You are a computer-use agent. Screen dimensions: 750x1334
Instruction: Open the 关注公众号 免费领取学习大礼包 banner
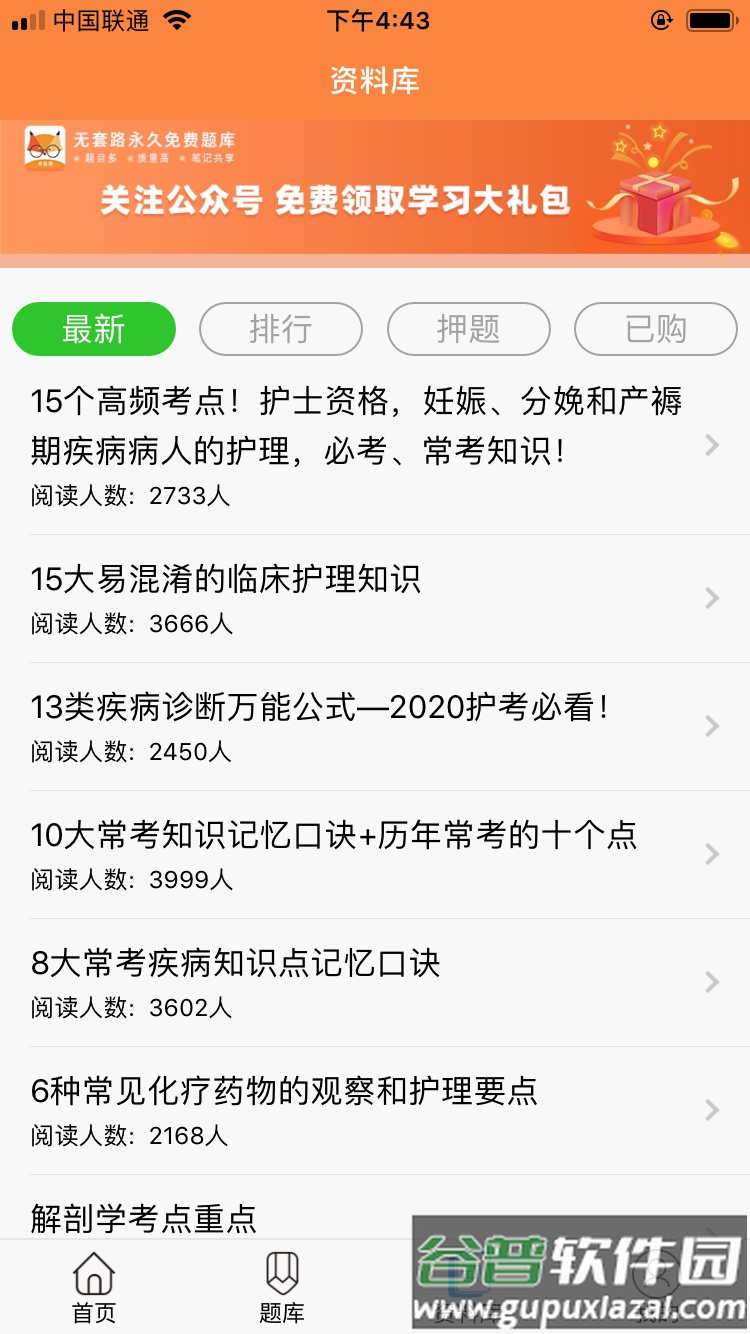330,200
